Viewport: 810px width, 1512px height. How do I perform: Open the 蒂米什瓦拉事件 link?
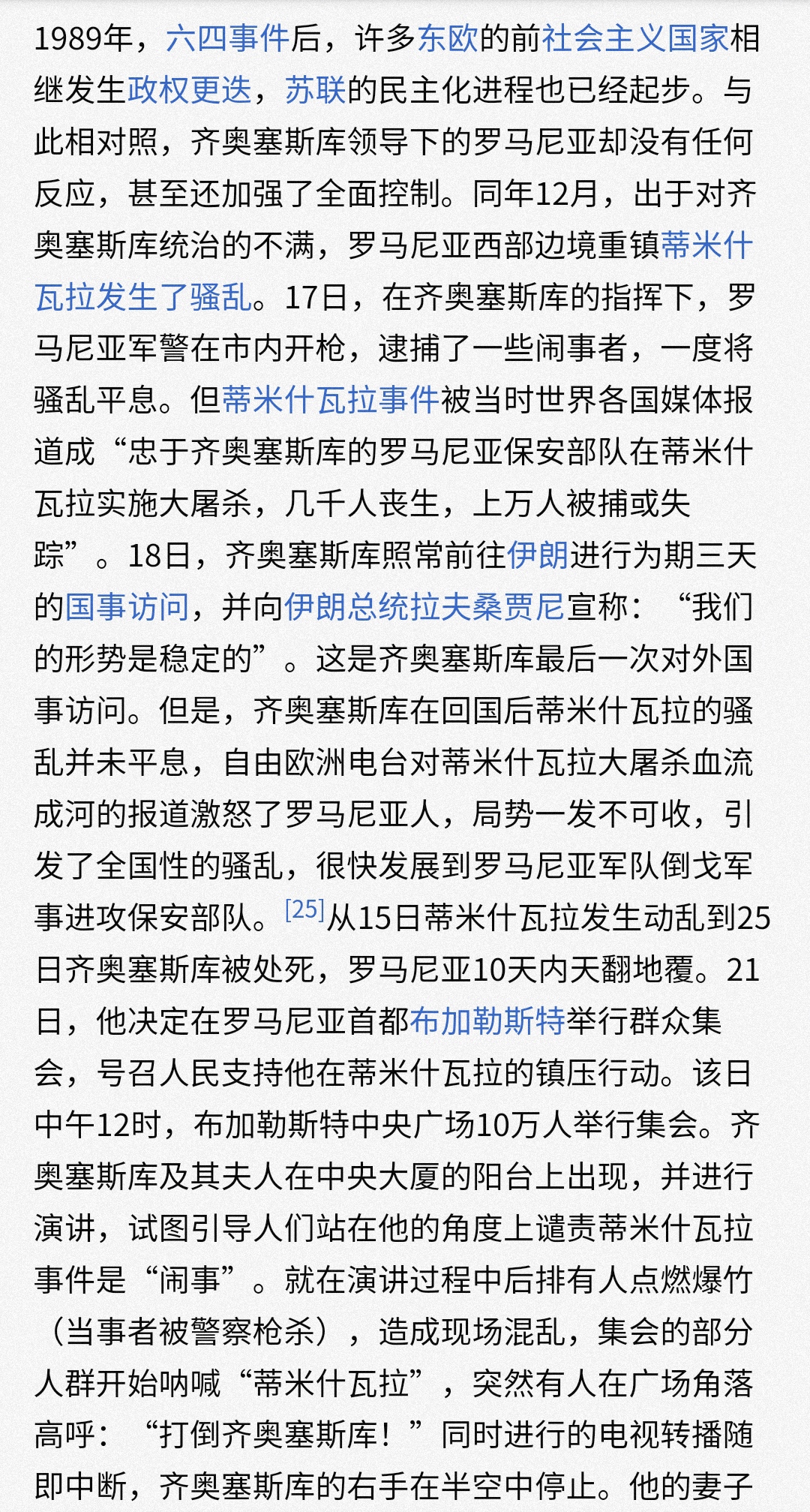(331, 400)
